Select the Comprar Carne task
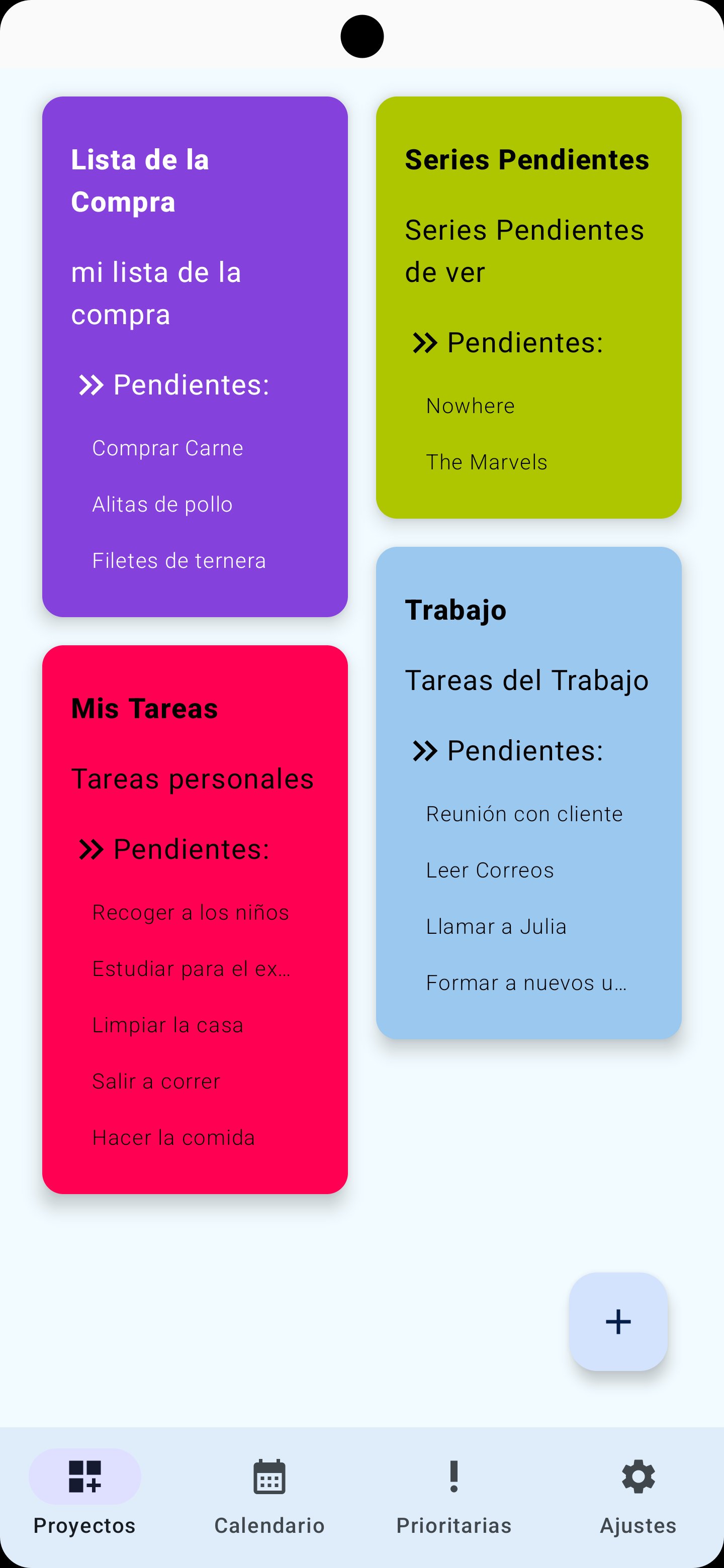The image size is (724, 1568). [x=167, y=447]
